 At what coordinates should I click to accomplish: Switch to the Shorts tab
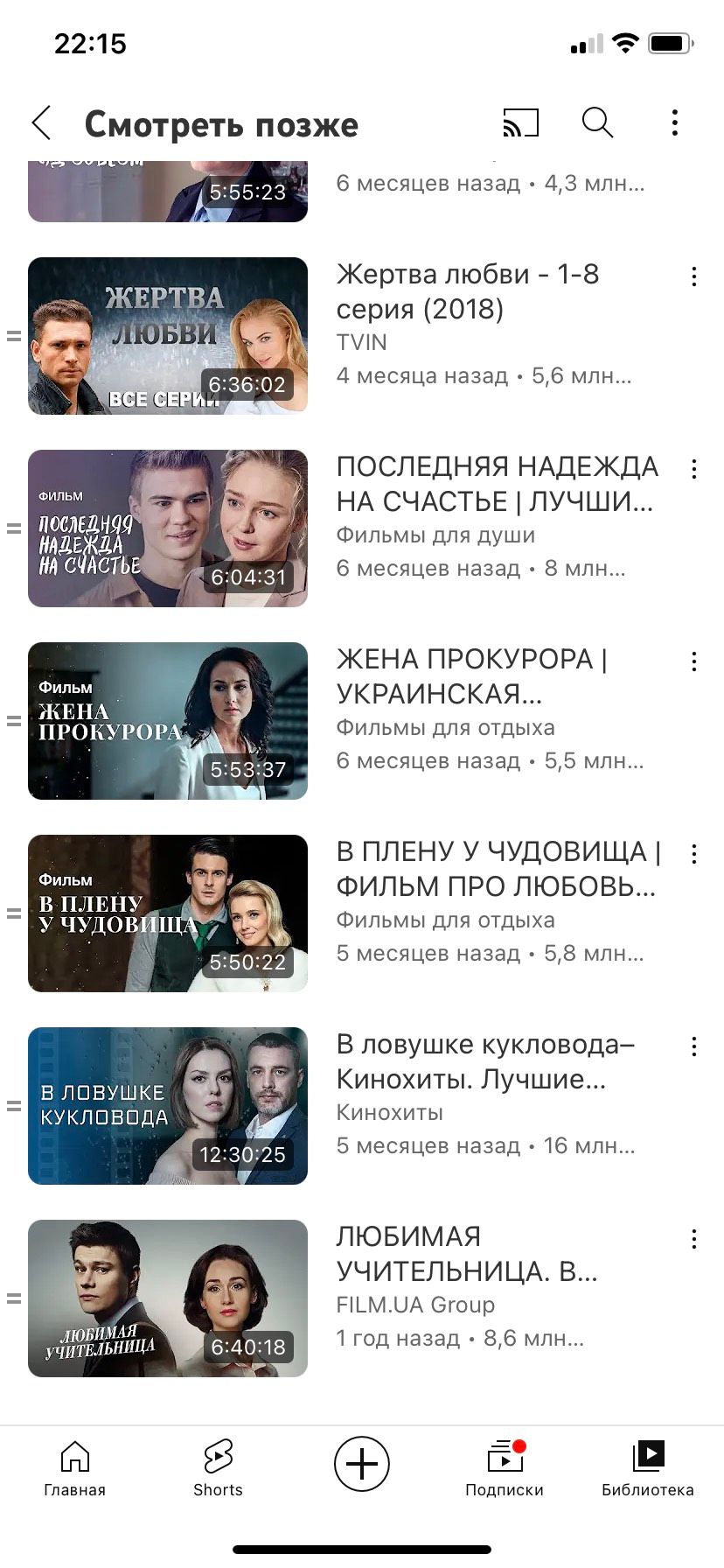tap(218, 1468)
